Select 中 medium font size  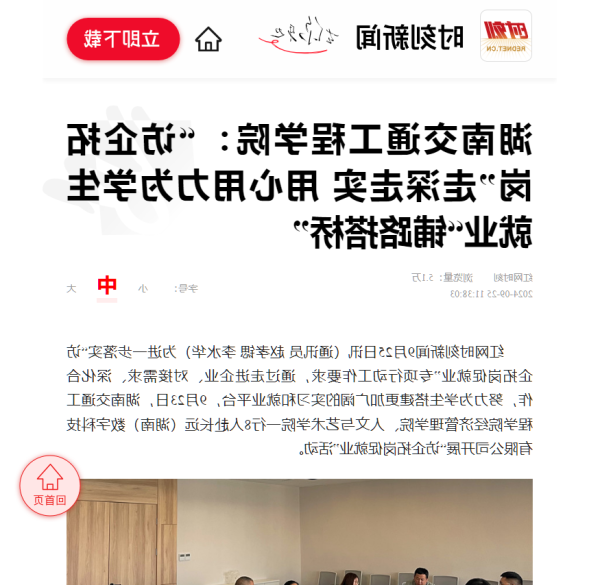107,287
